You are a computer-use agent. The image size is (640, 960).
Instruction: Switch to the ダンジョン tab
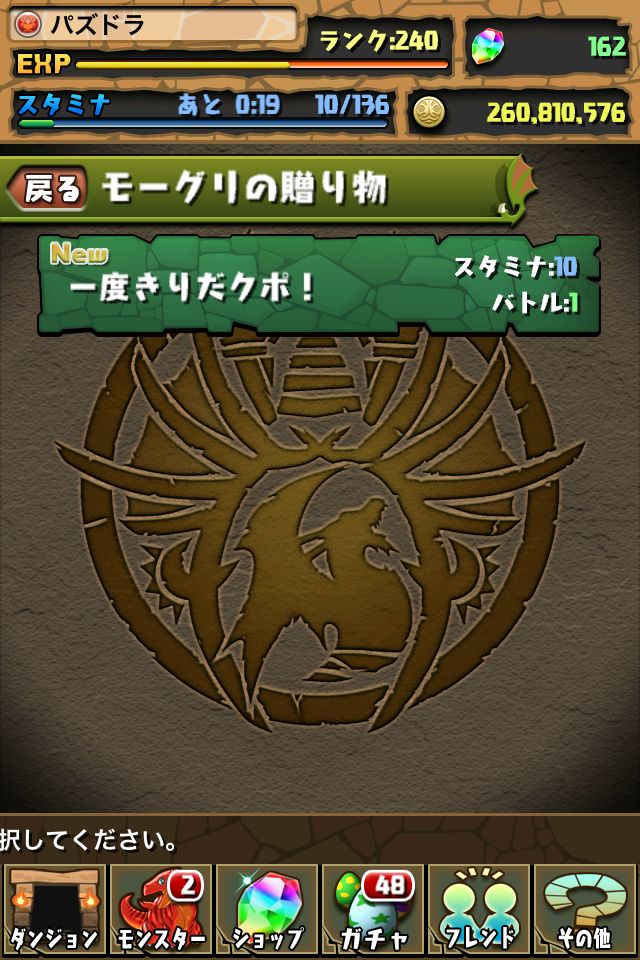coord(54,909)
